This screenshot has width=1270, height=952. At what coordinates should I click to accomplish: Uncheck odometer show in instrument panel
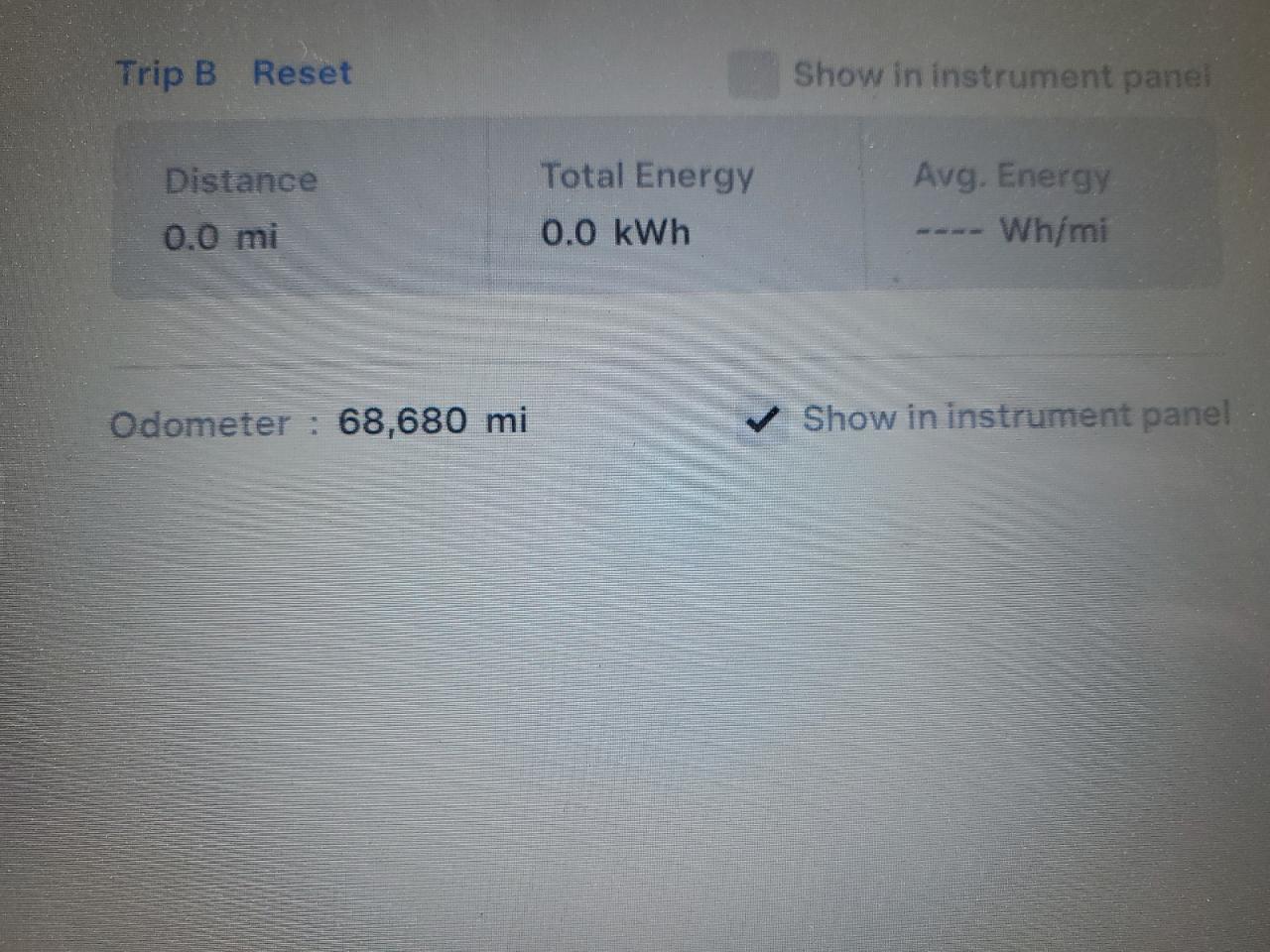click(x=761, y=420)
